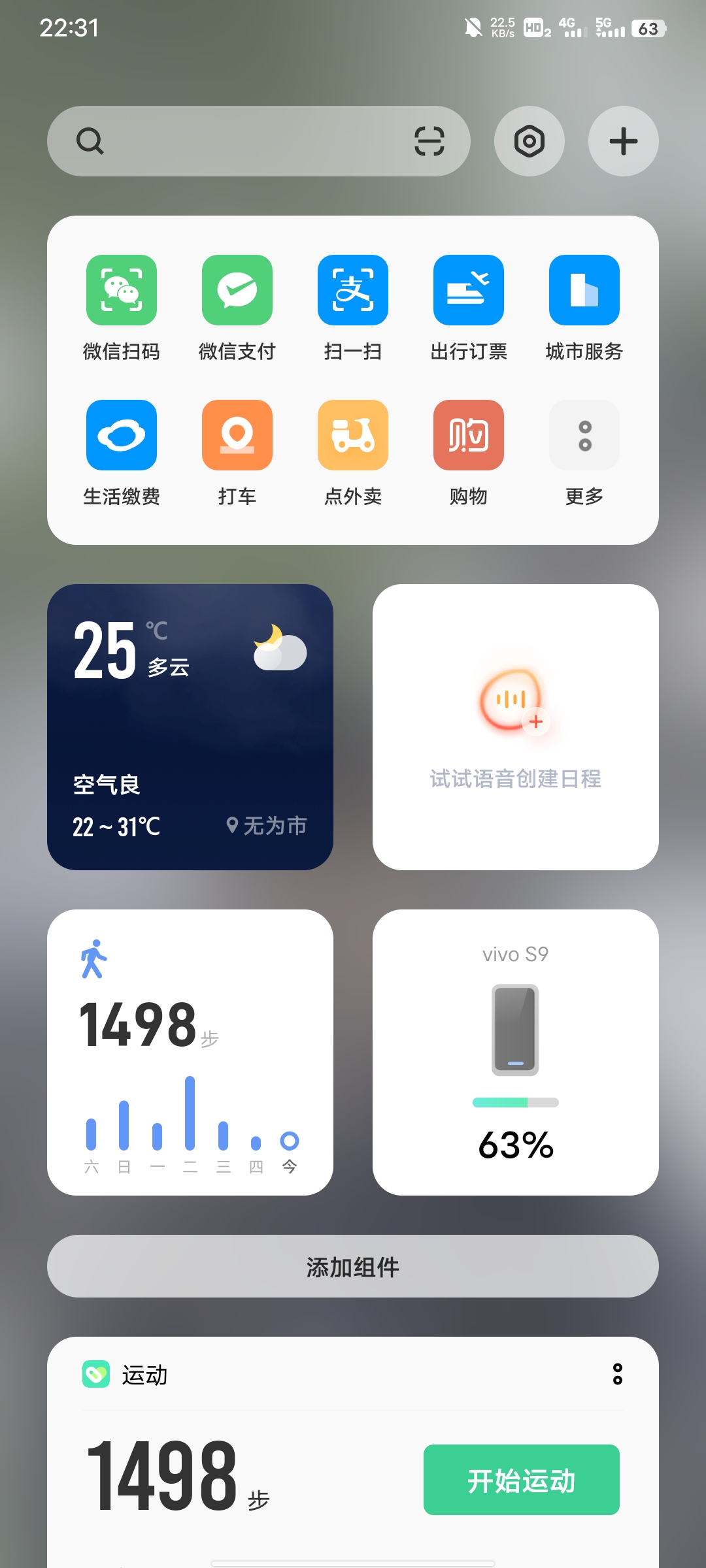Open the 1498 steps chart widget
706x1568 pixels.
pyautogui.click(x=190, y=1053)
